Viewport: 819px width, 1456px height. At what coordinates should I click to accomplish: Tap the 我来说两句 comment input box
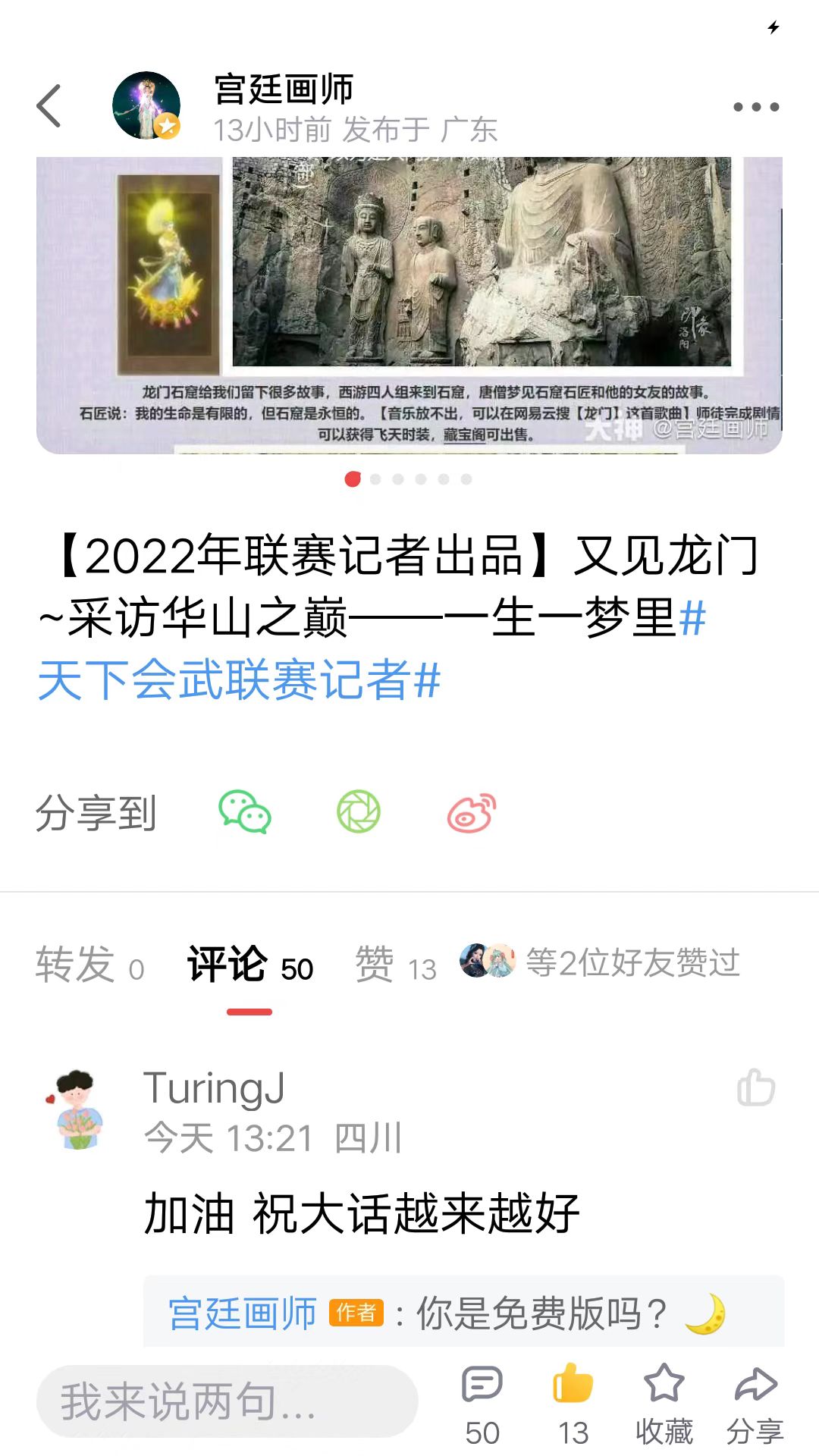(x=227, y=1401)
